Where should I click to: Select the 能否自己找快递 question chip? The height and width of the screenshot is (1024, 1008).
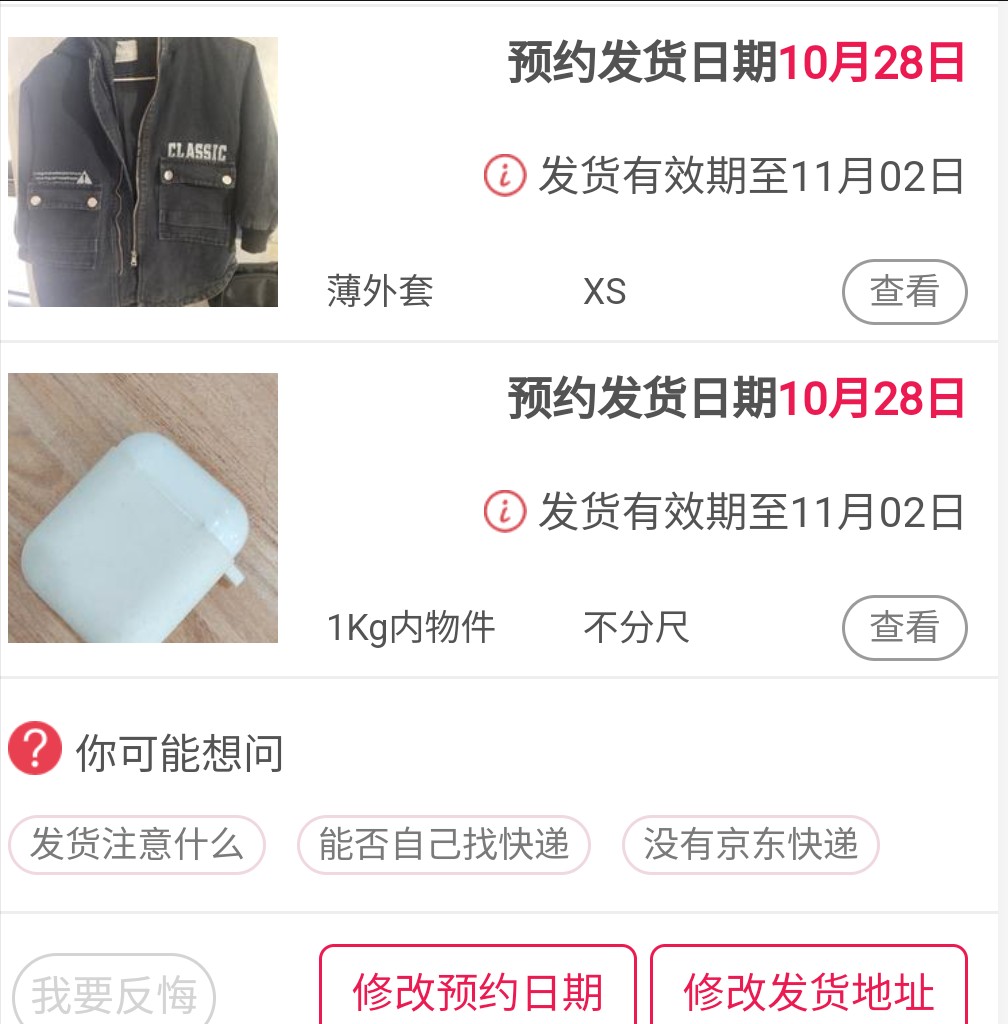(444, 845)
